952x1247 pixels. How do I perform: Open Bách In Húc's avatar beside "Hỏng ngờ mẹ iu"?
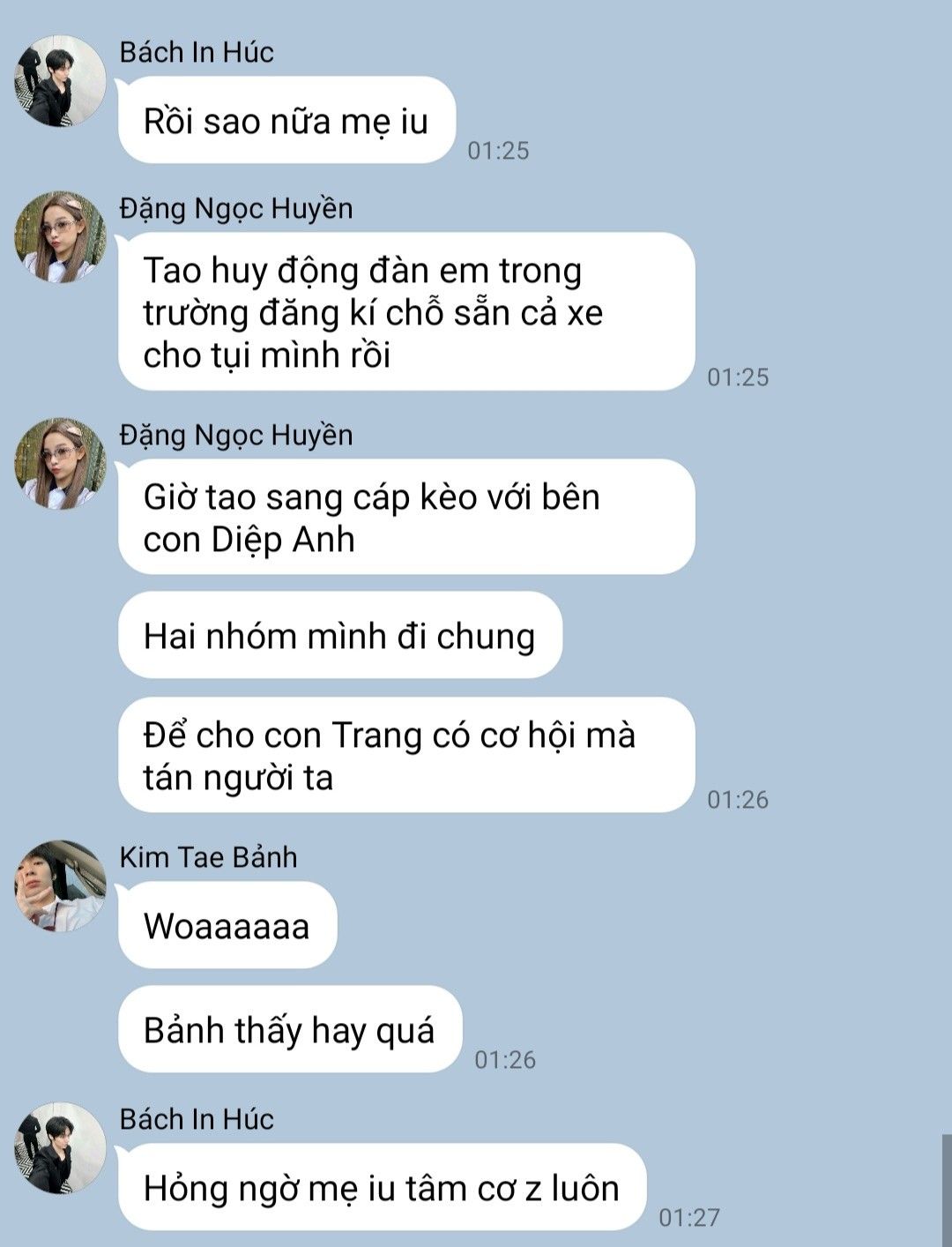click(60, 1147)
